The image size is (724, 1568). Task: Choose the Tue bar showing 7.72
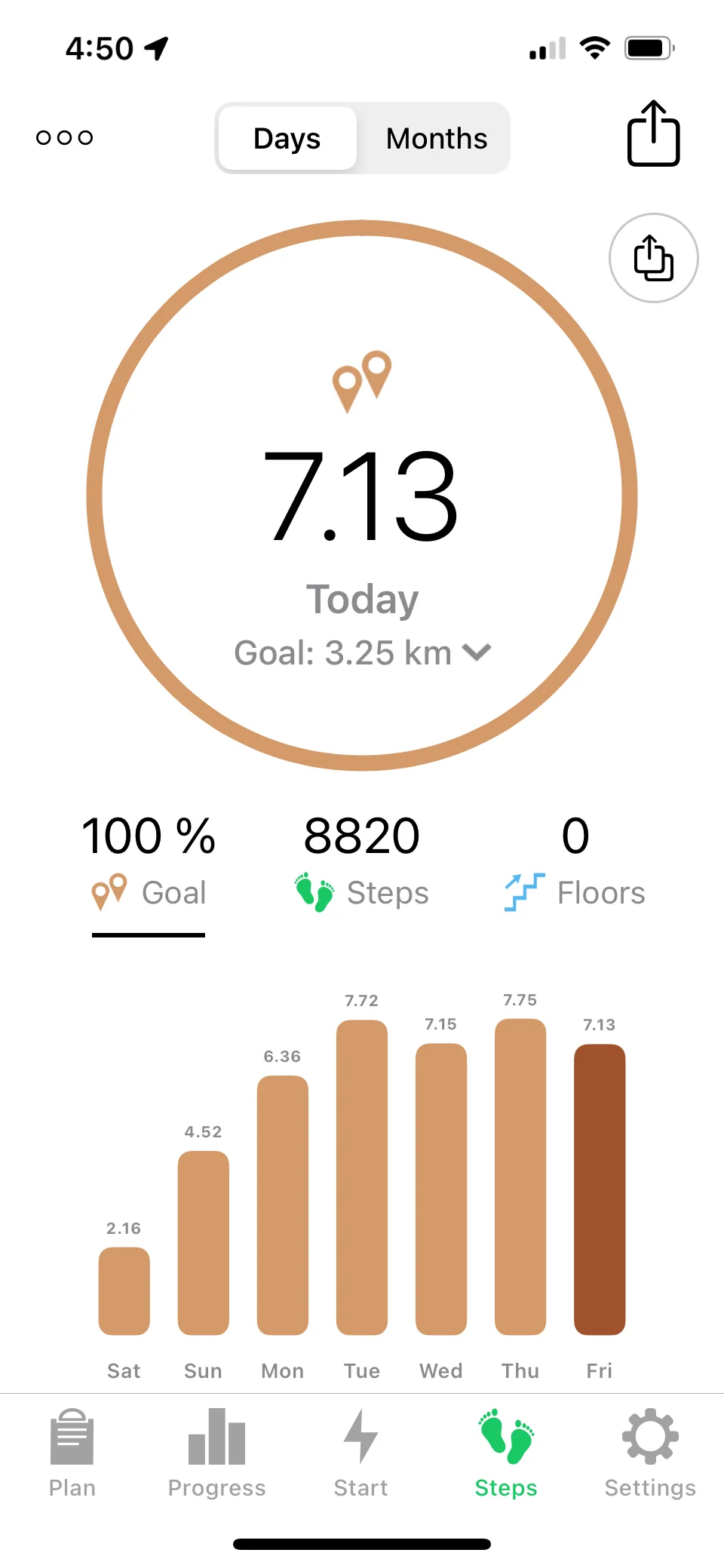pos(362,1177)
